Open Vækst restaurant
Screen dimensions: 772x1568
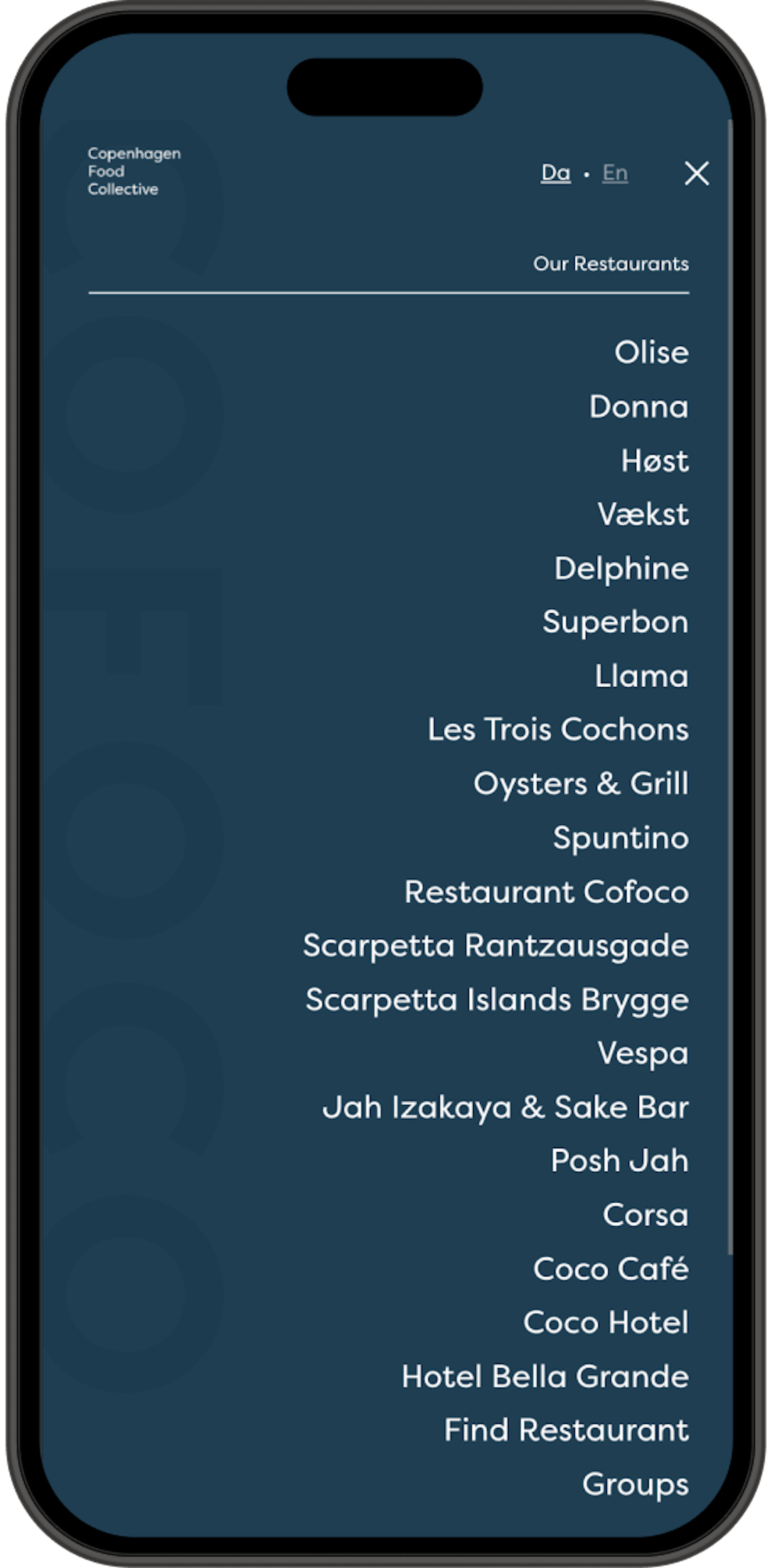pos(643,514)
